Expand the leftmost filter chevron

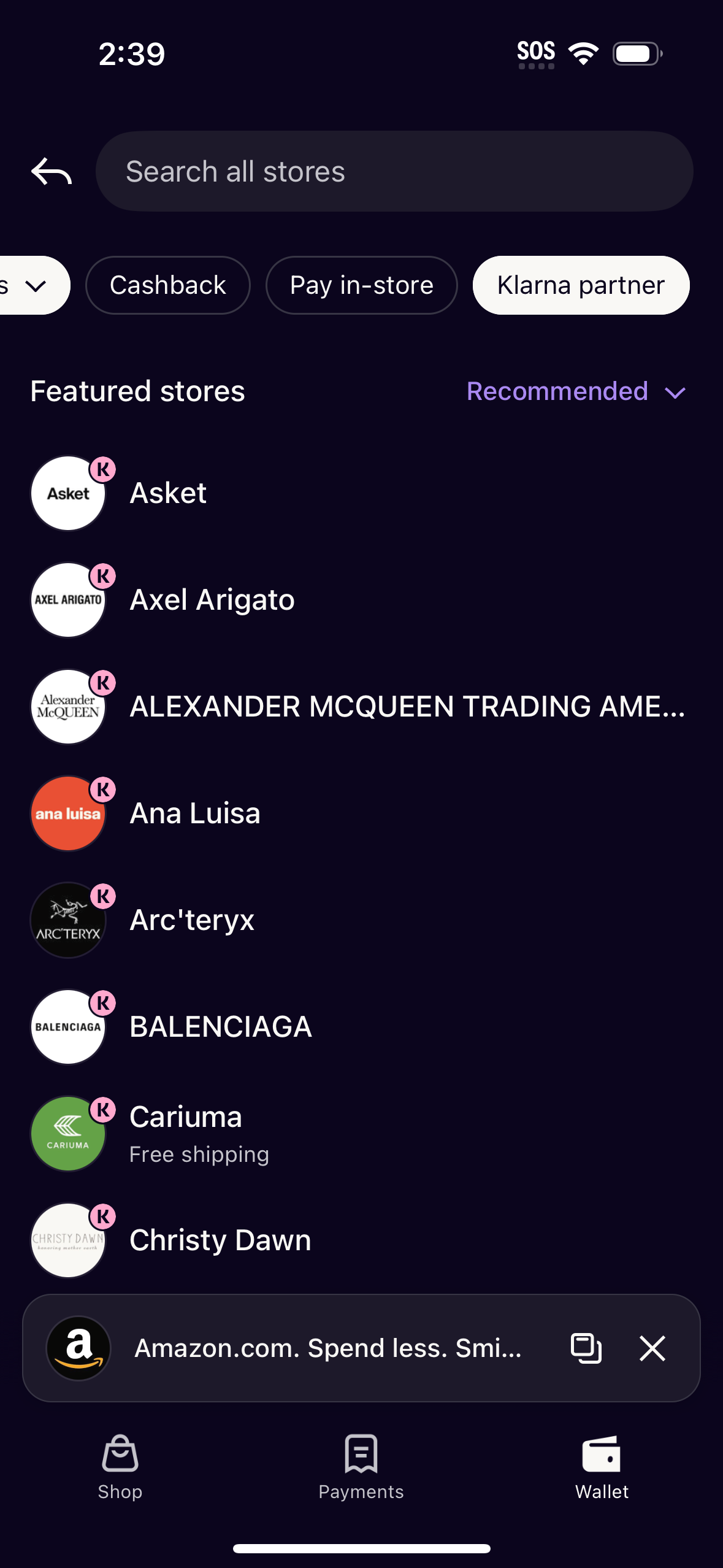(x=35, y=285)
